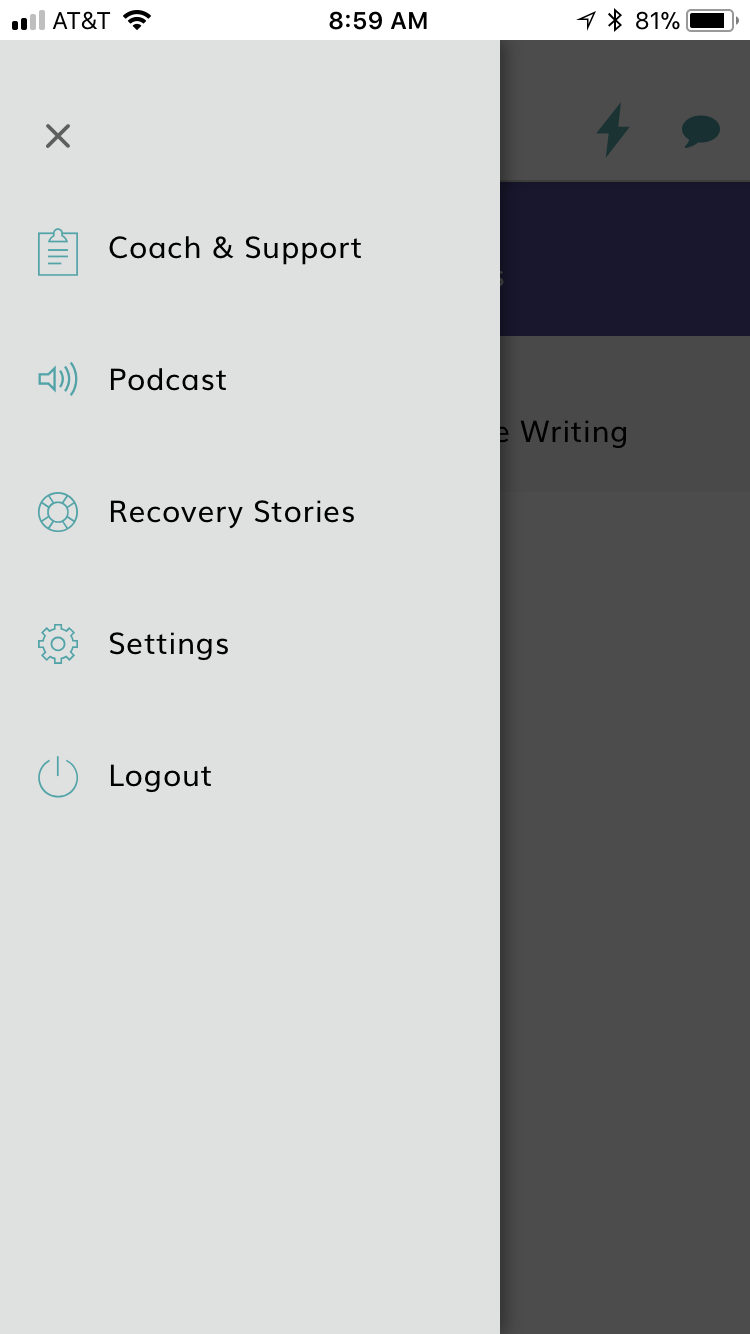Open Coach & Support
750x1334 pixels.
point(234,249)
